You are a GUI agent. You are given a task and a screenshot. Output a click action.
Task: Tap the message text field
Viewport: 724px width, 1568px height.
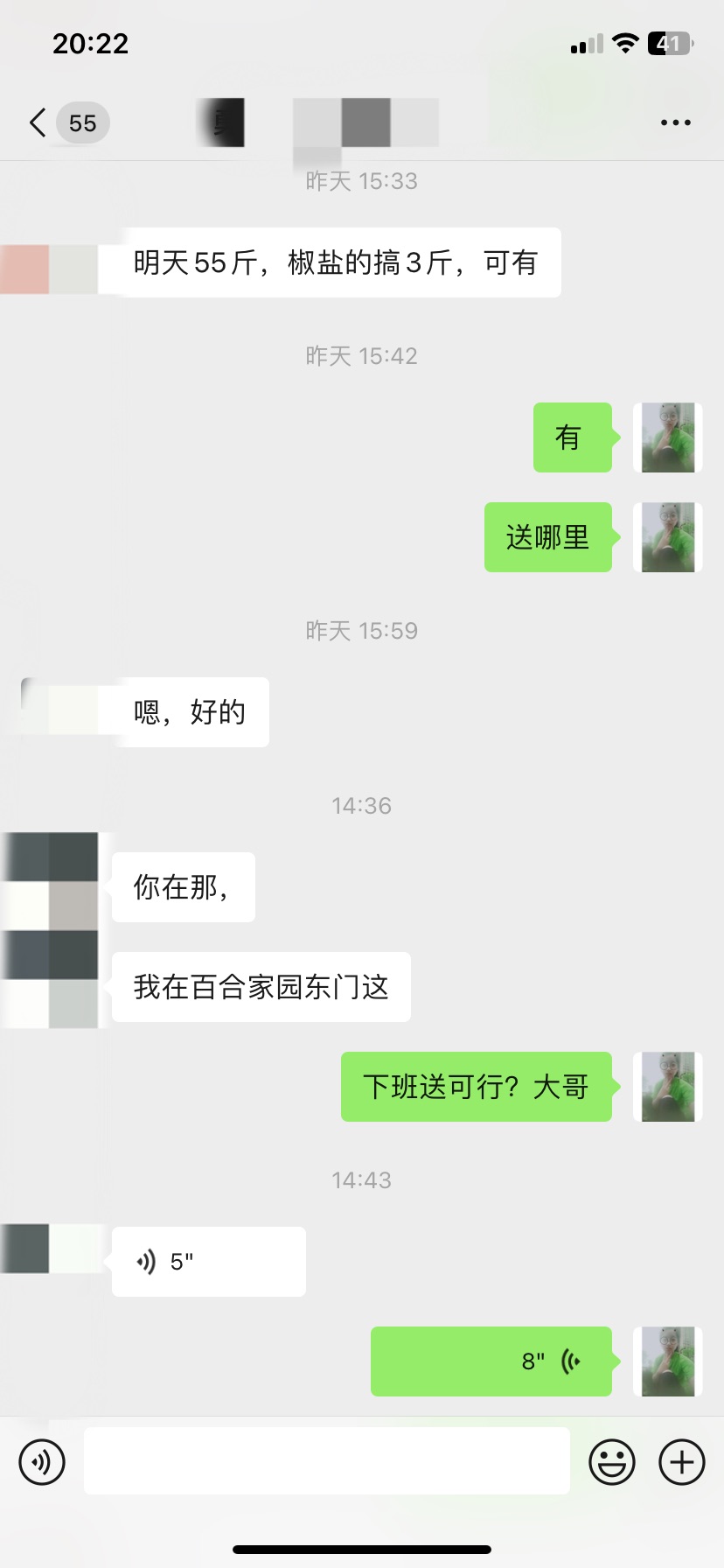pyautogui.click(x=327, y=1461)
